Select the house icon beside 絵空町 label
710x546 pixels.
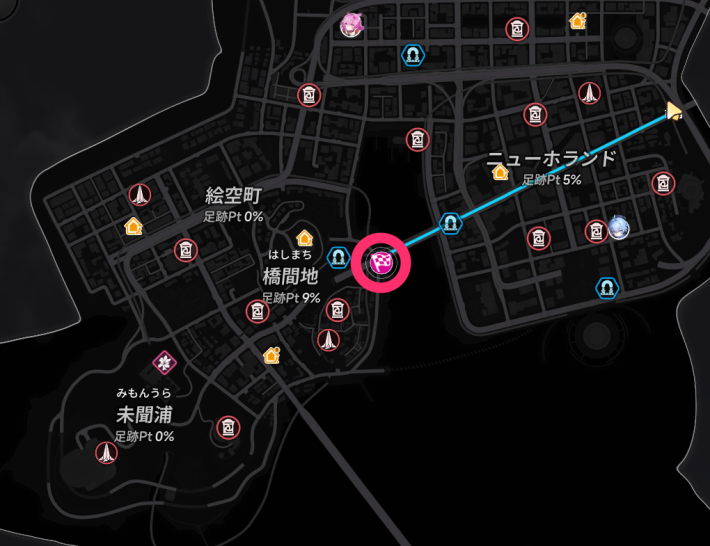click(133, 226)
